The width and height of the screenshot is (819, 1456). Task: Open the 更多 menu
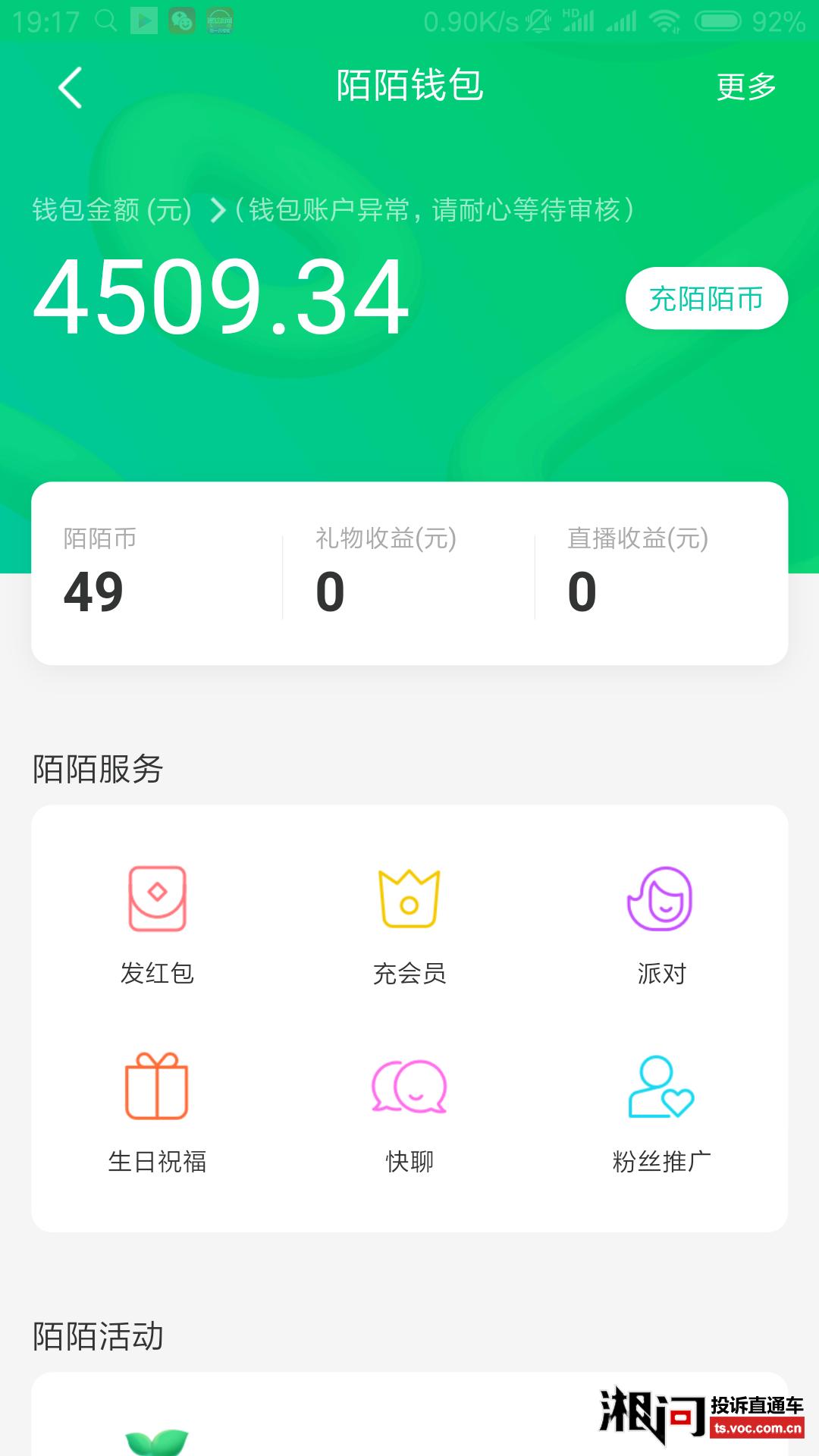[x=745, y=87]
